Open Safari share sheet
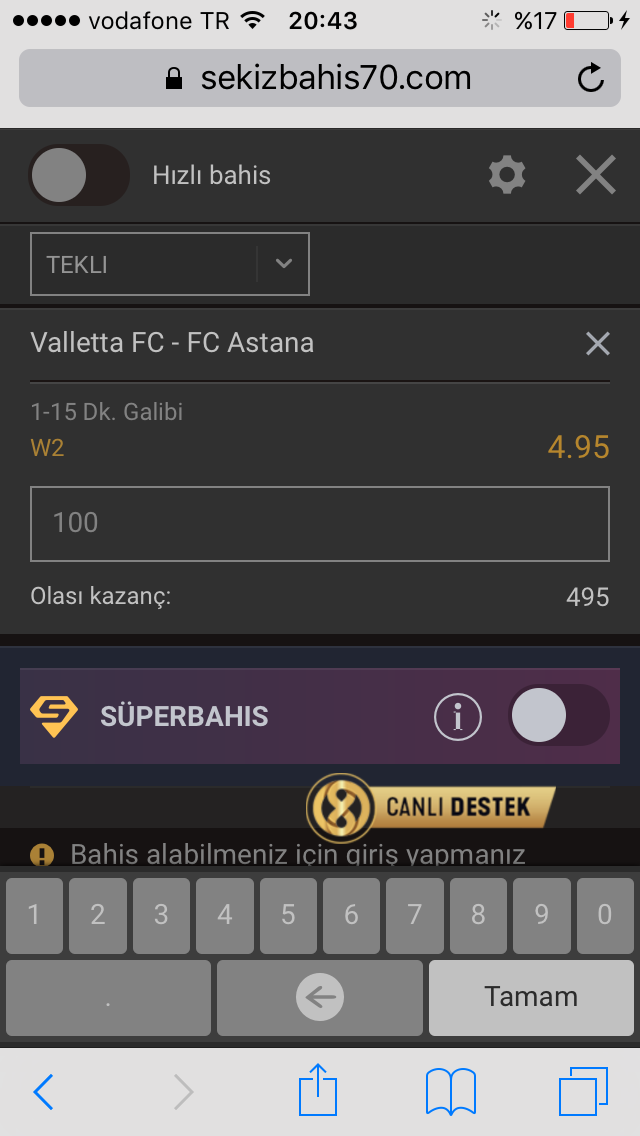This screenshot has height=1136, width=640. tap(318, 1089)
